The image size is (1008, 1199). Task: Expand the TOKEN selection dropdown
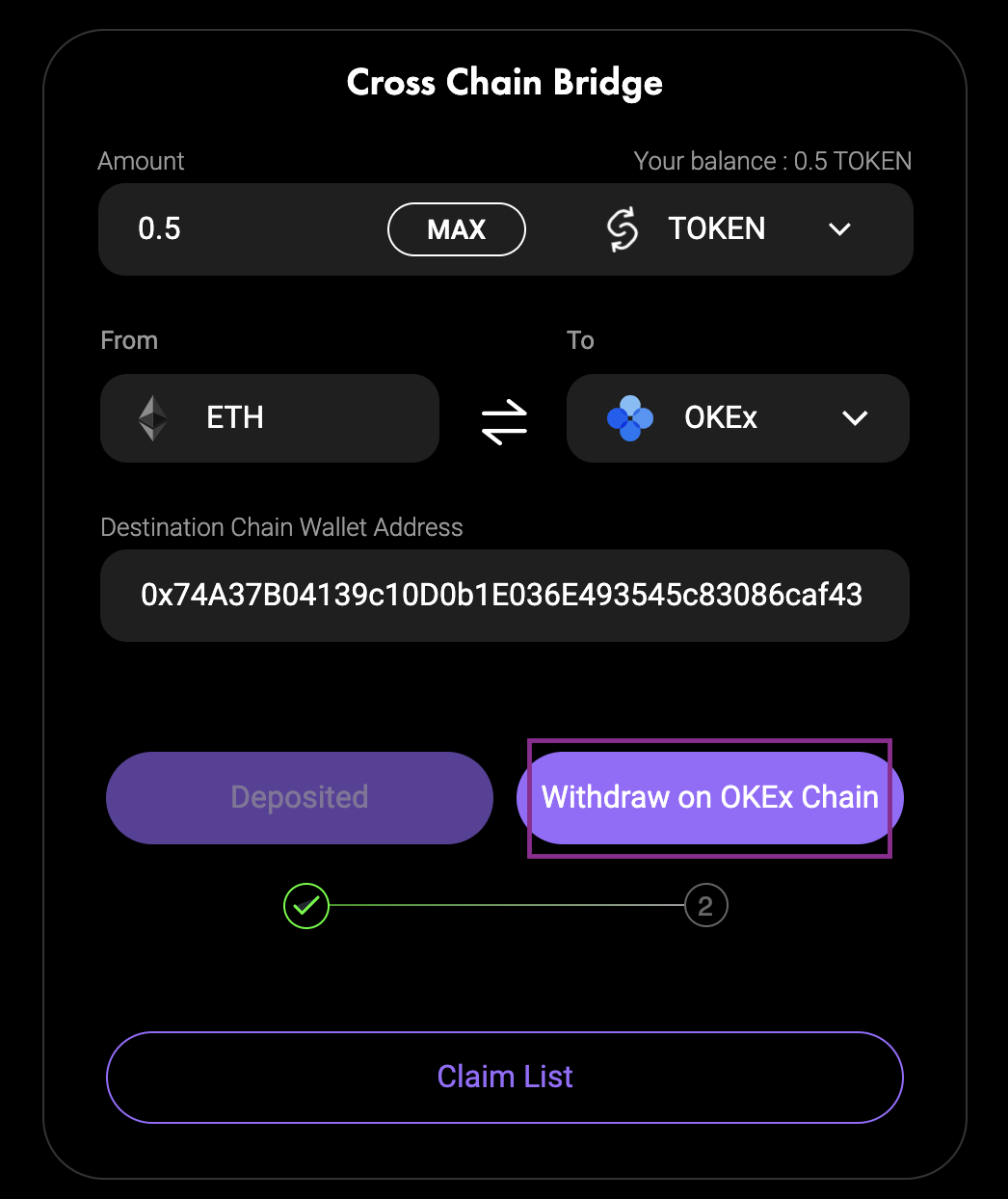838,229
